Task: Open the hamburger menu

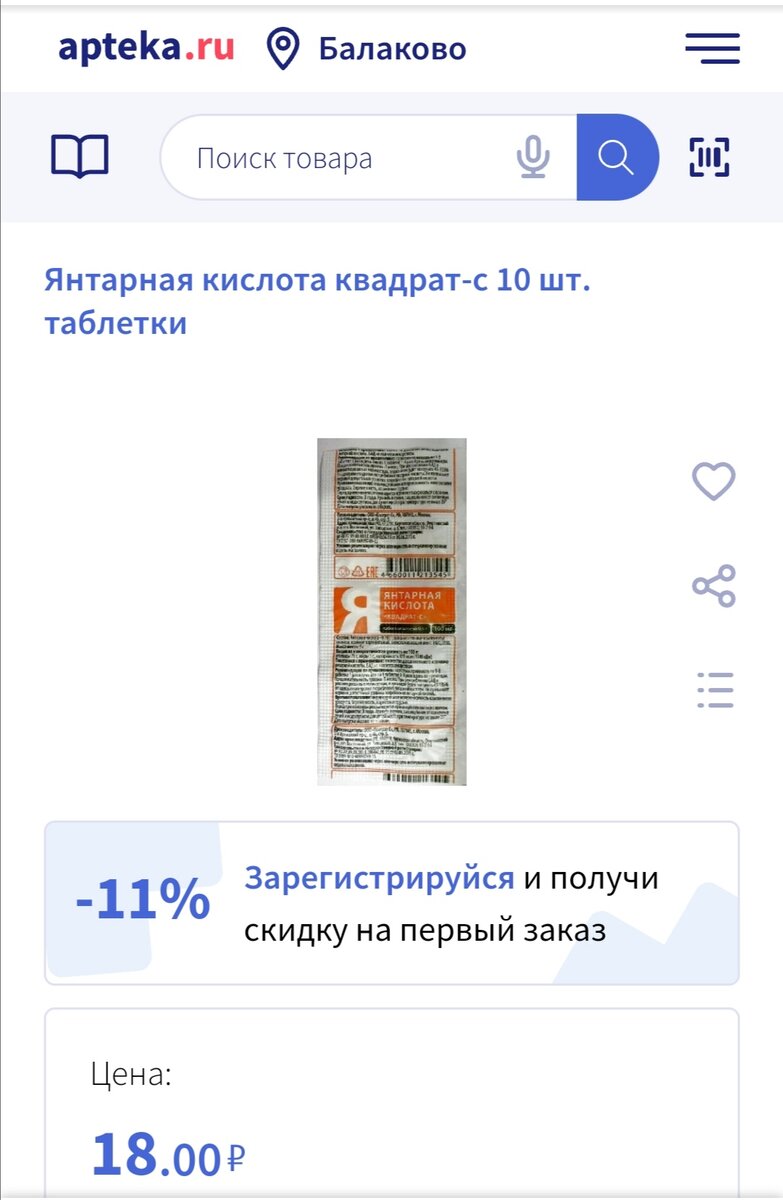Action: coord(712,48)
